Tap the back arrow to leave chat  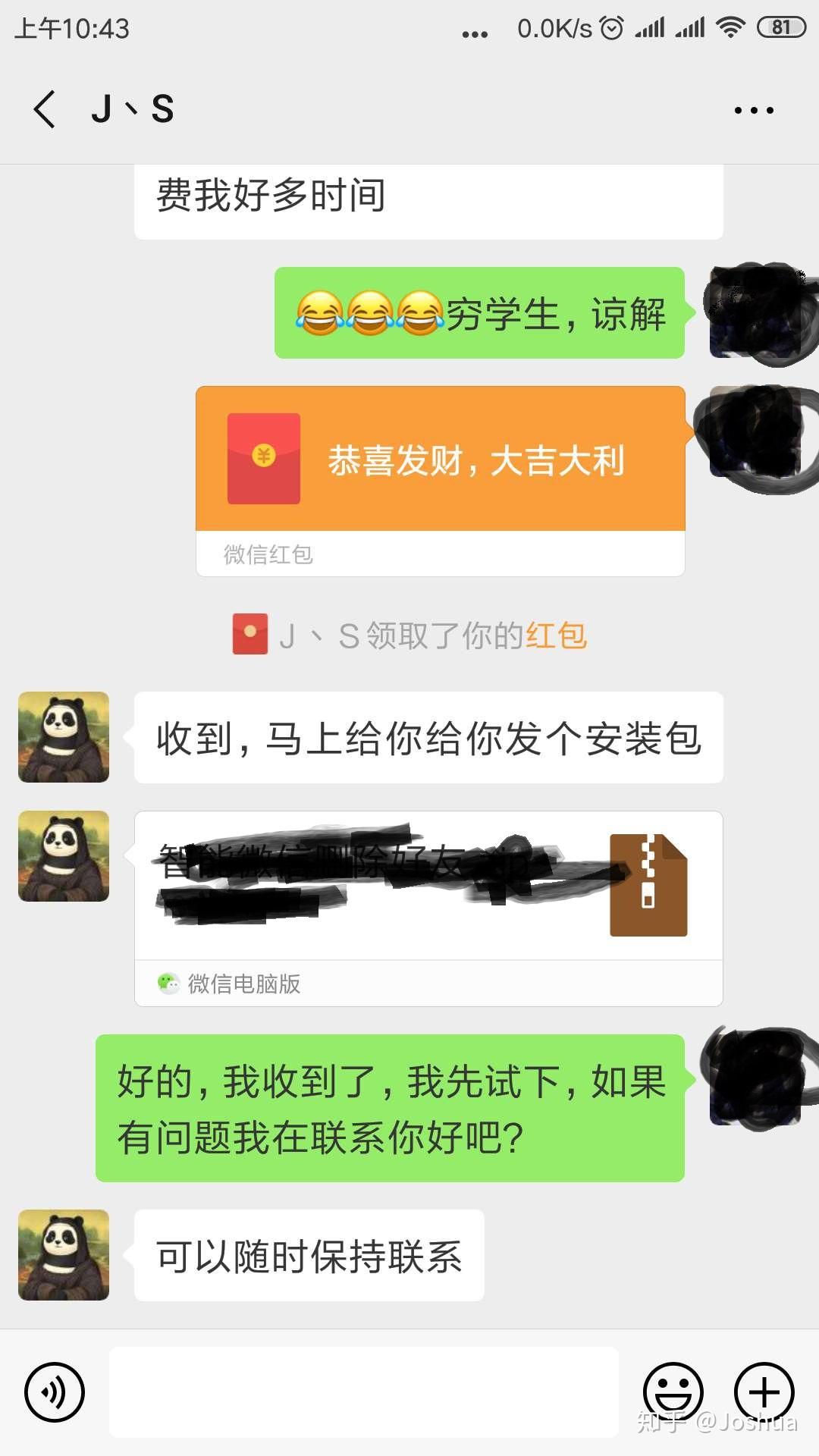[x=43, y=108]
